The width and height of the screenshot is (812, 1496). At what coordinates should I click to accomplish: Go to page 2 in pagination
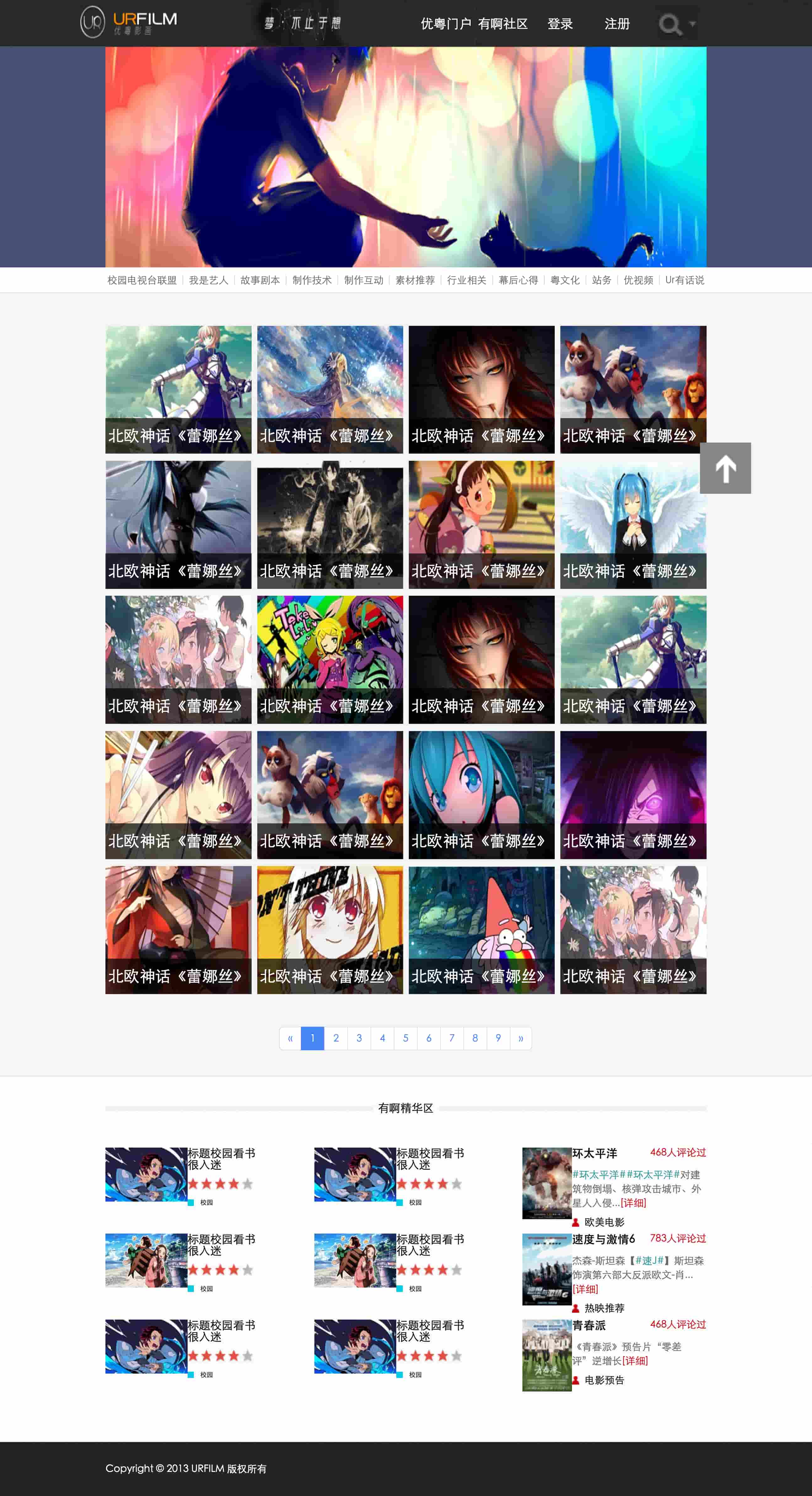coord(335,1038)
